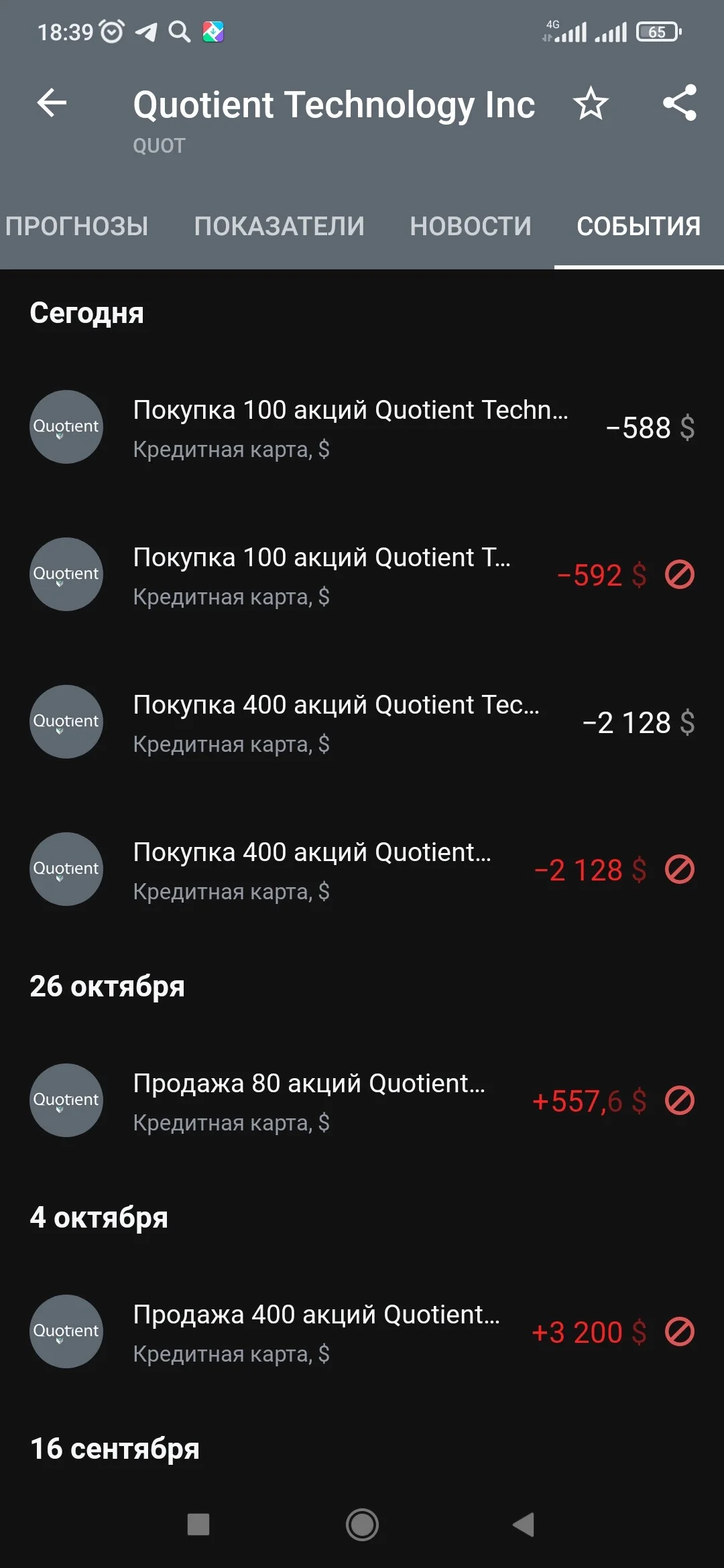Viewport: 724px width, 1568px height.
Task: Open the Показатели tab
Action: click(280, 226)
